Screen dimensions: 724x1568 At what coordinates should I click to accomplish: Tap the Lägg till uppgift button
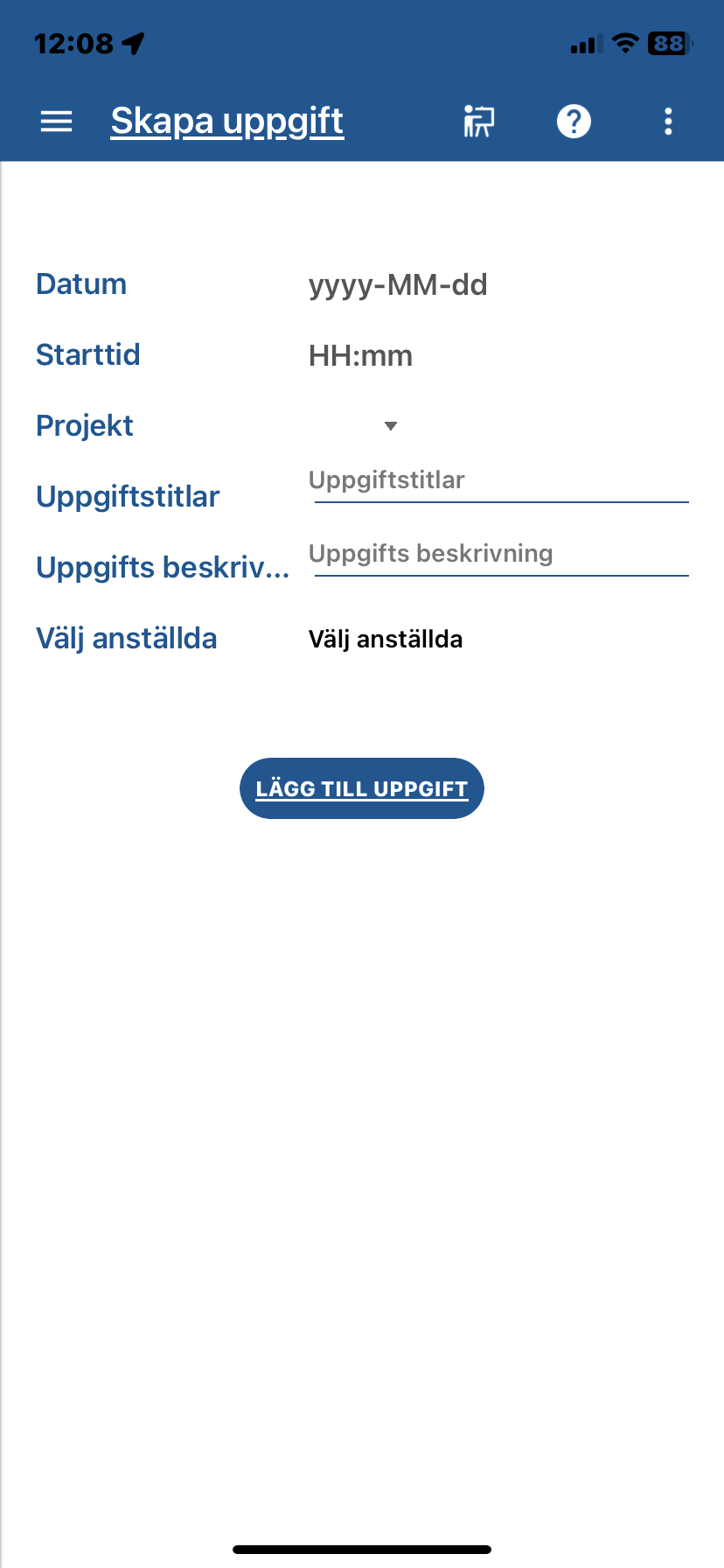tap(362, 788)
